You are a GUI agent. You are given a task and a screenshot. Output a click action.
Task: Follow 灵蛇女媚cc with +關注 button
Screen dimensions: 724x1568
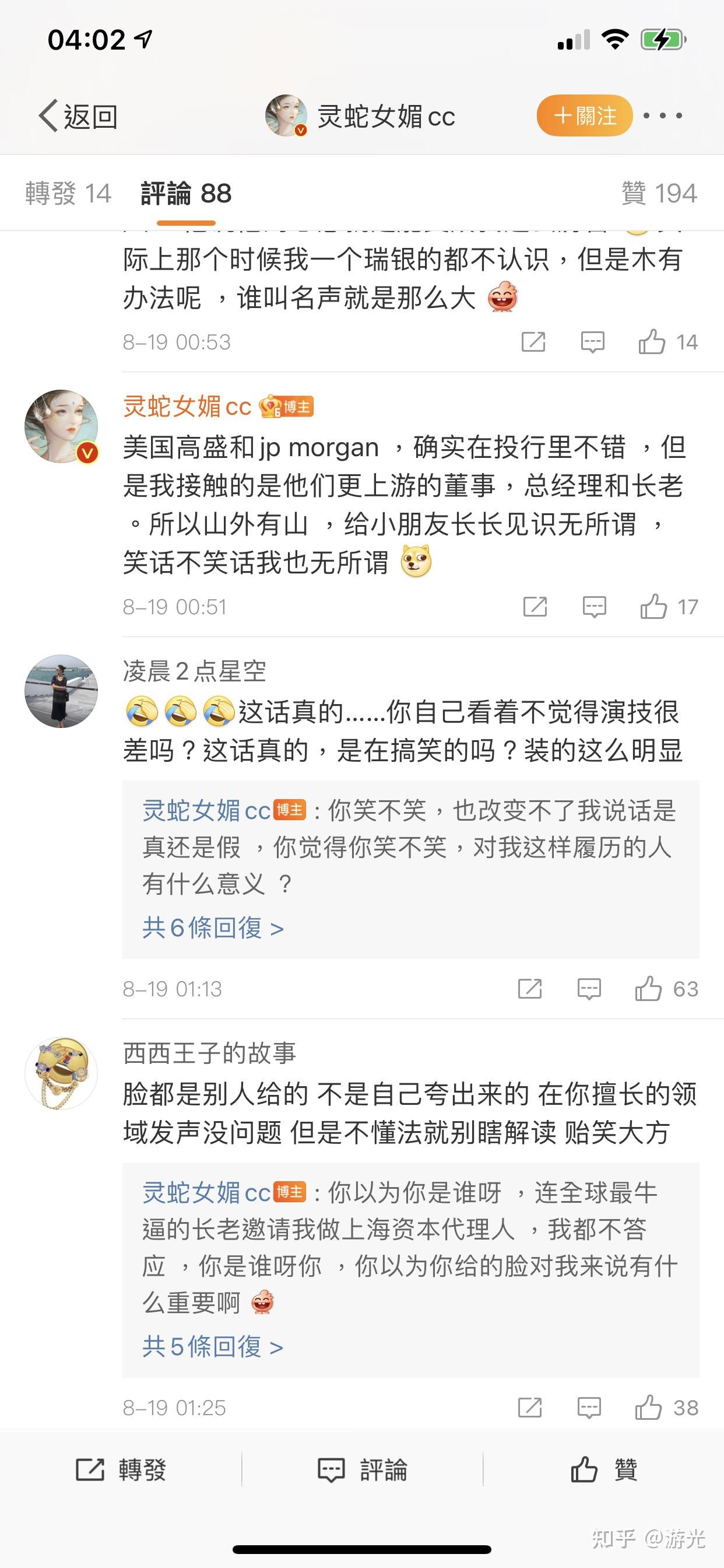click(584, 116)
